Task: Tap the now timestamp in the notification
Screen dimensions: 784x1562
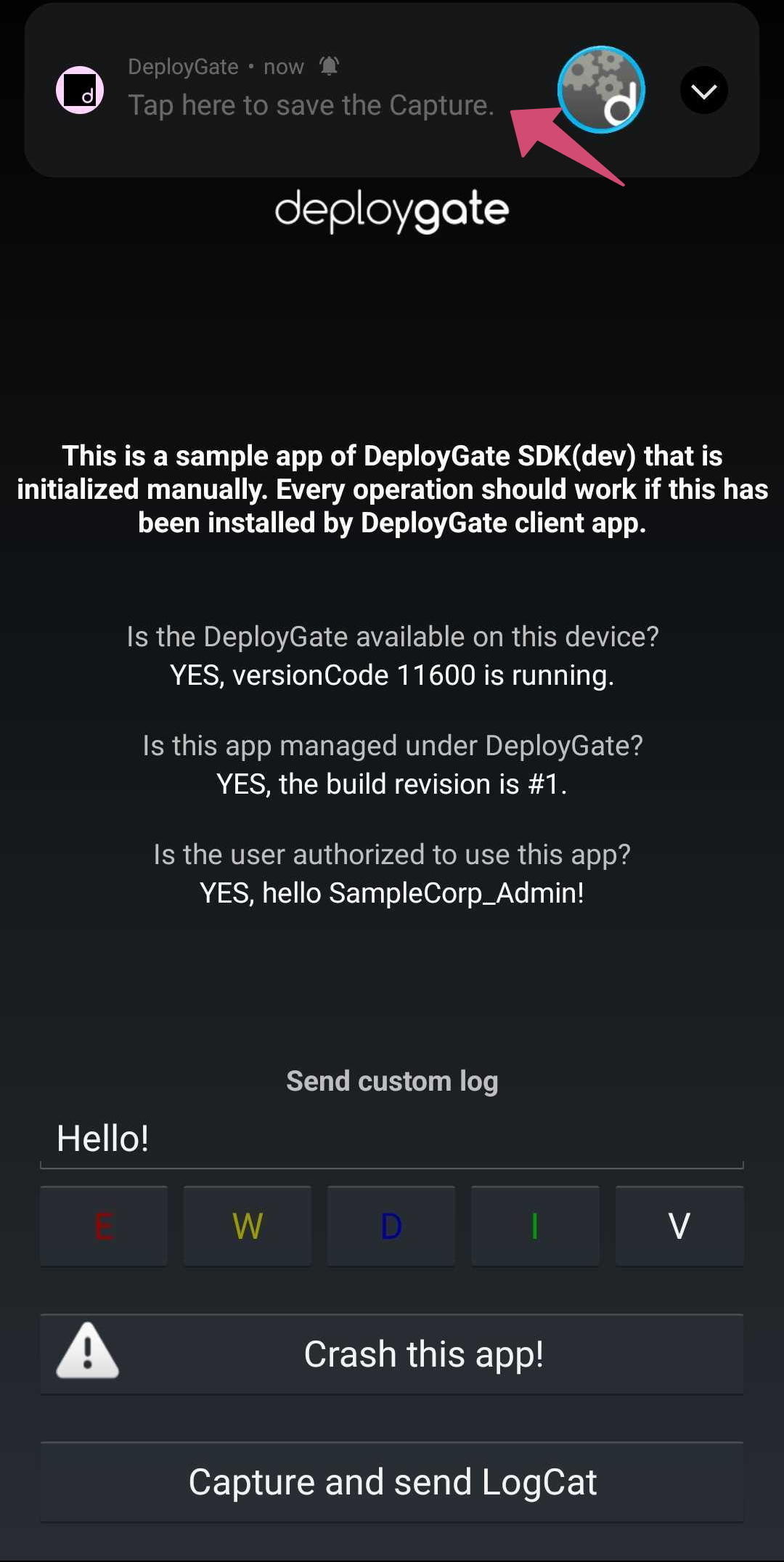Action: pyautogui.click(x=284, y=66)
